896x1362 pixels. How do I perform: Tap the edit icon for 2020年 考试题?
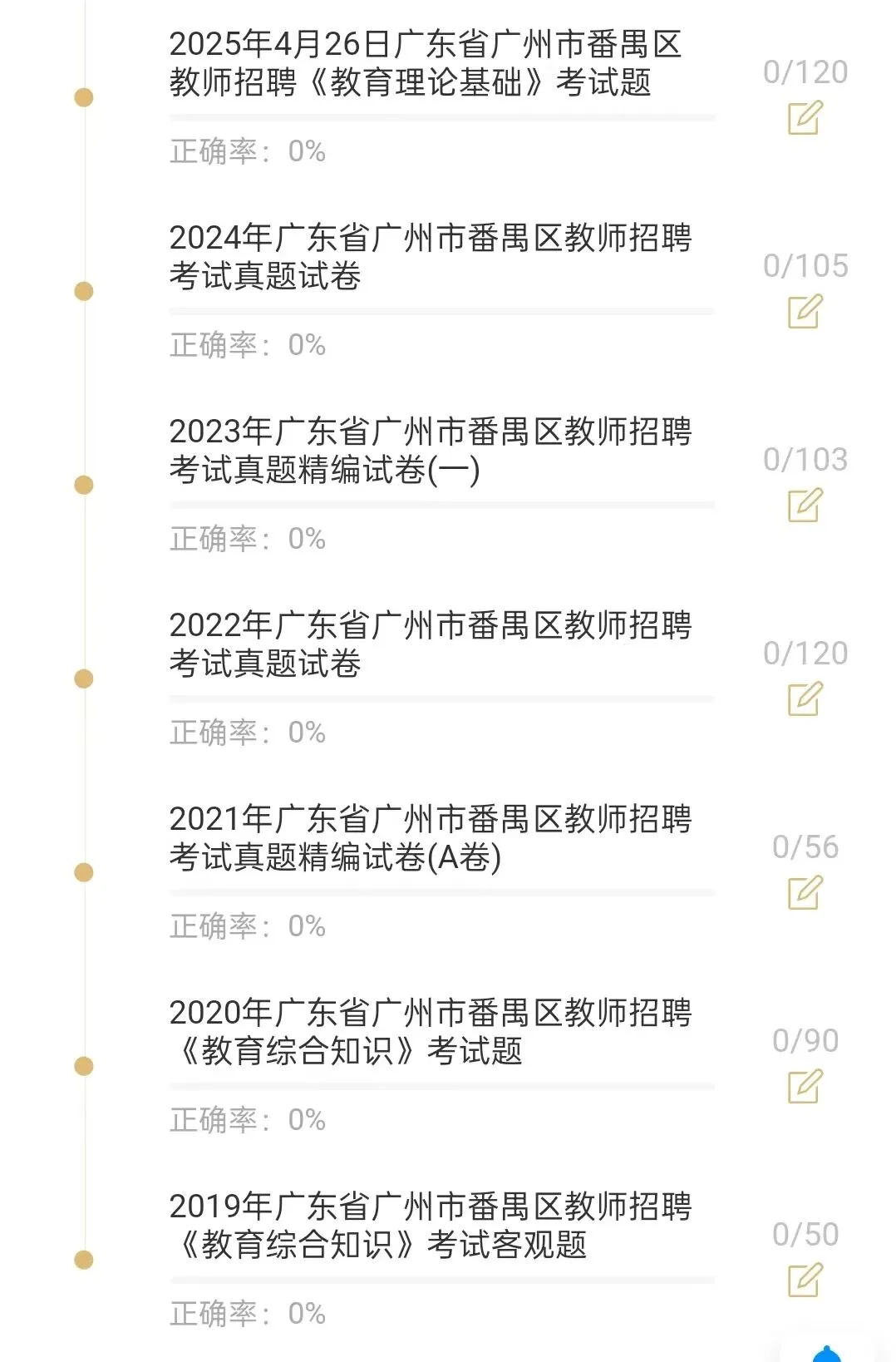[805, 1087]
